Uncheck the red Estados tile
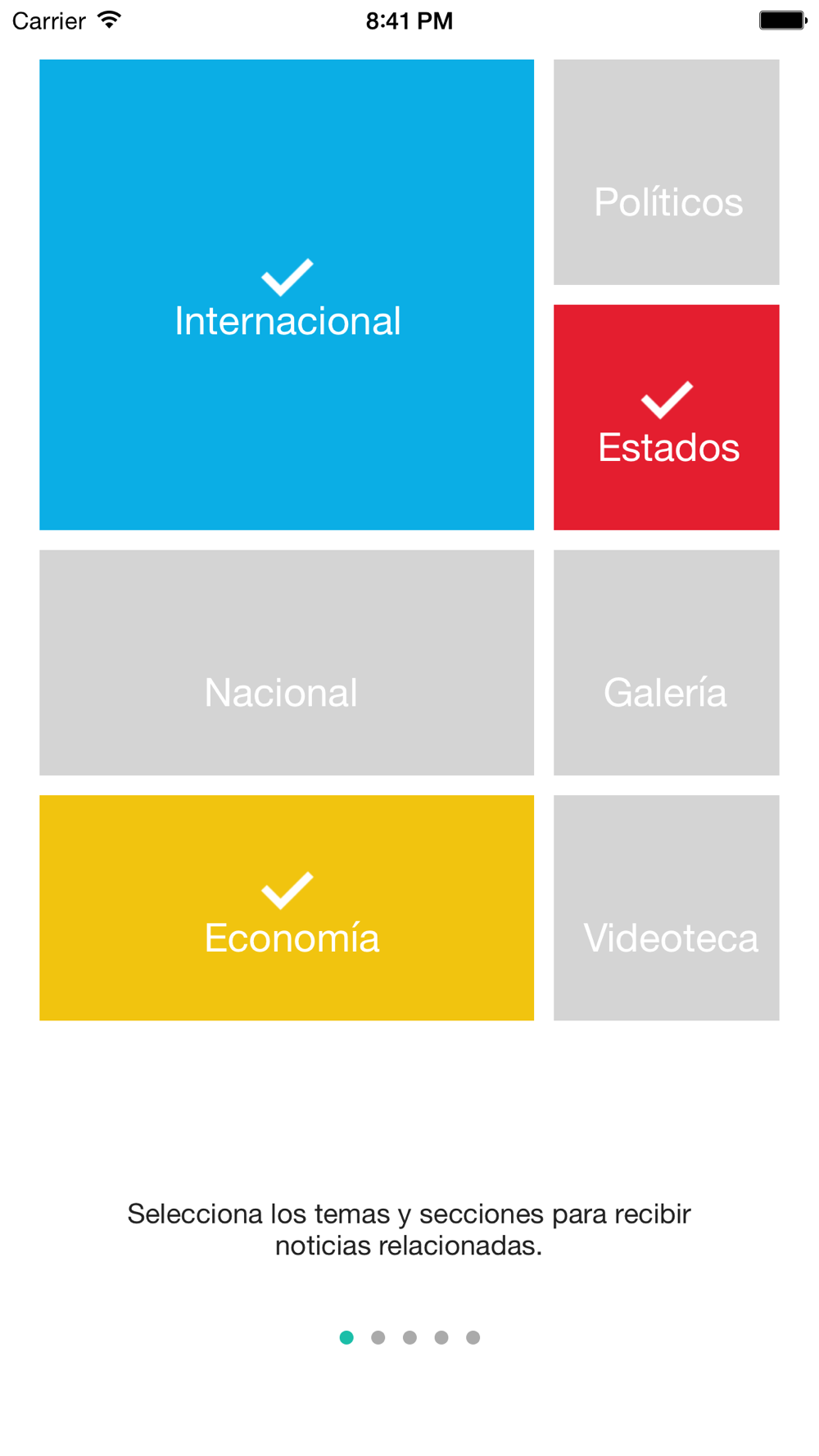819x1456 pixels. (666, 417)
